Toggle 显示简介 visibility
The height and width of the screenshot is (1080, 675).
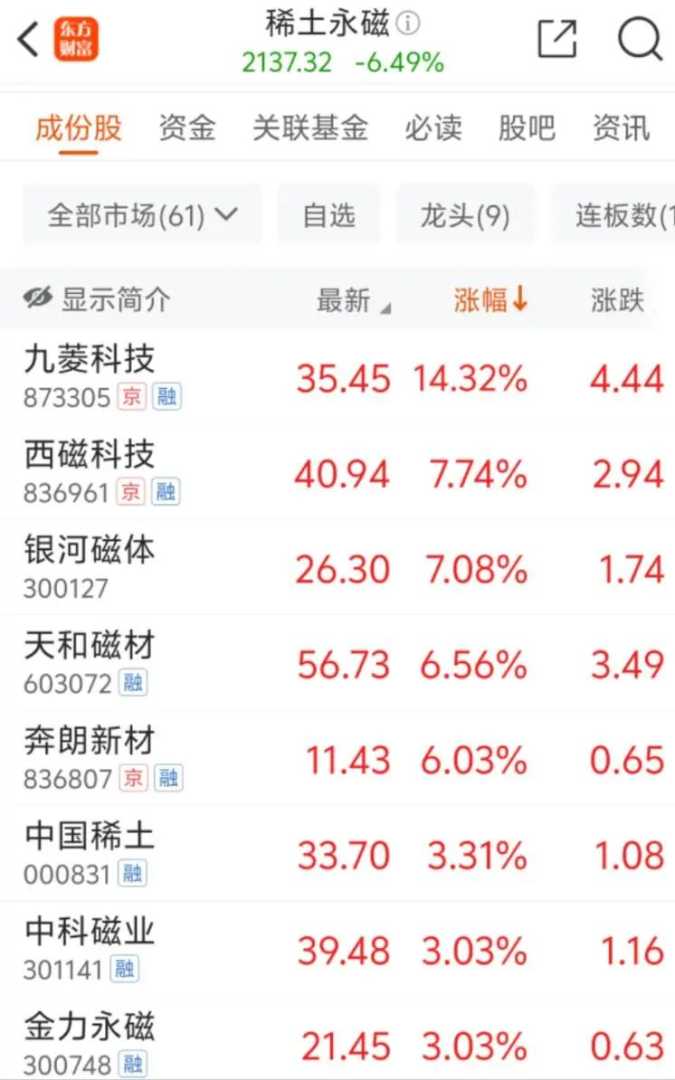click(x=97, y=299)
